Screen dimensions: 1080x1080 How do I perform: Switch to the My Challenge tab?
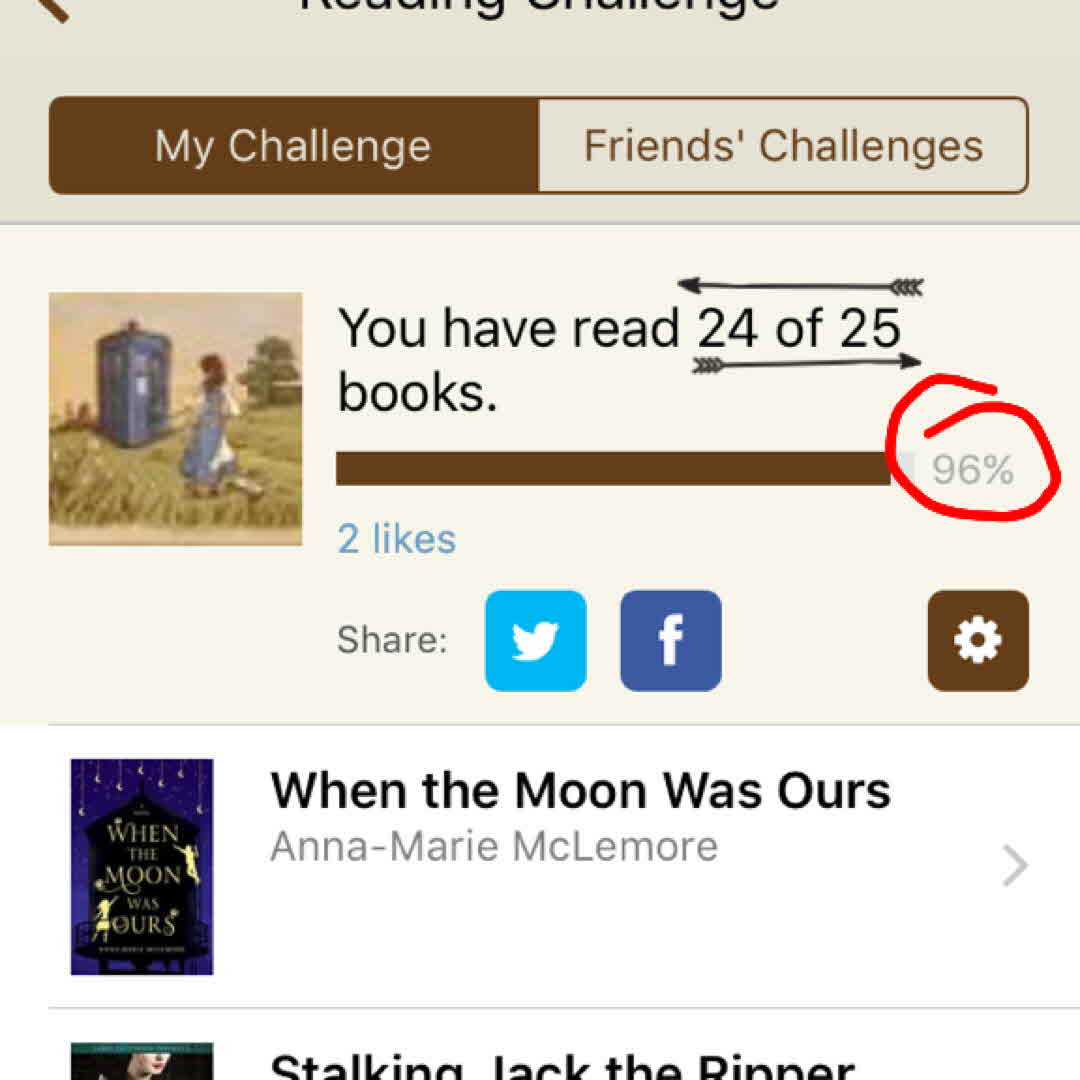tap(293, 146)
